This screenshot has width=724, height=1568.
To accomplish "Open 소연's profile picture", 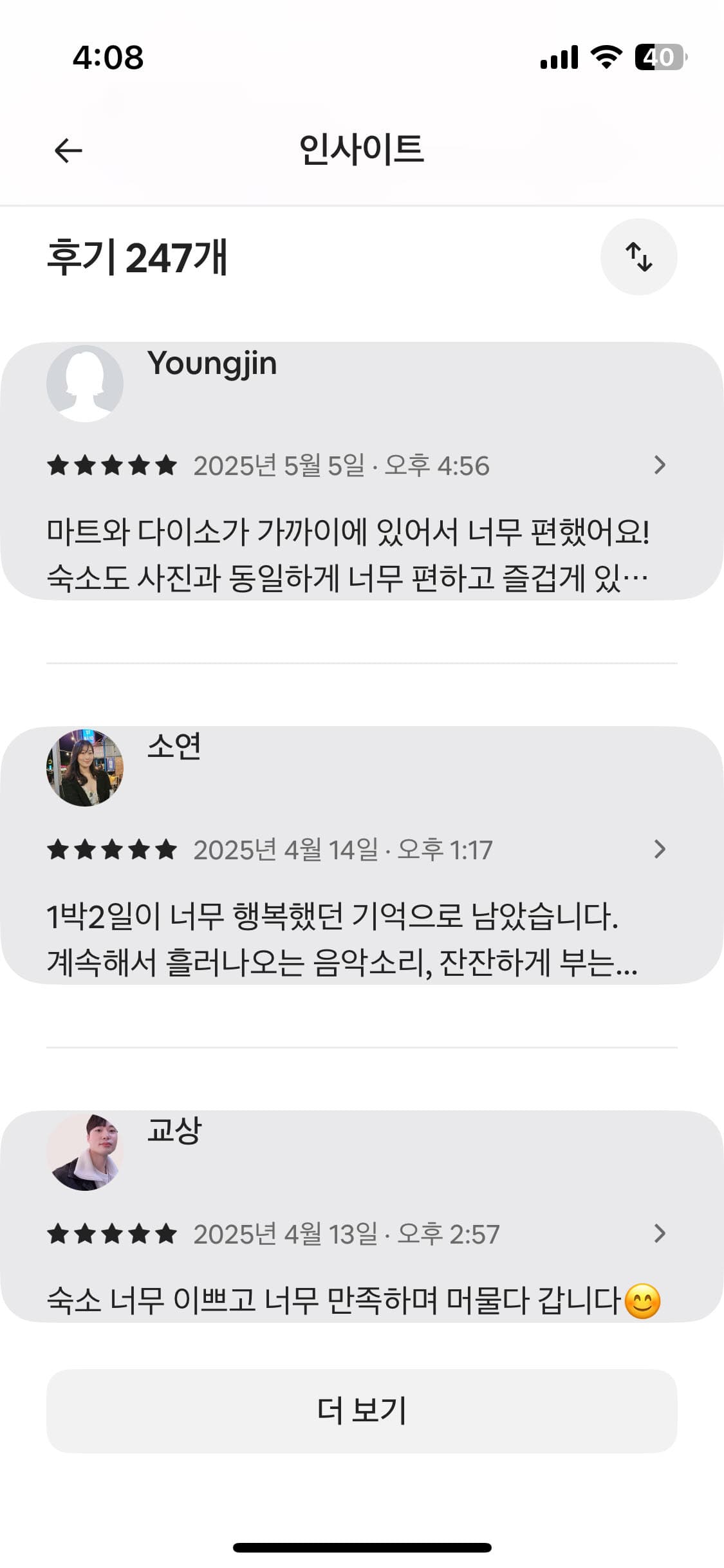I will pos(86,769).
